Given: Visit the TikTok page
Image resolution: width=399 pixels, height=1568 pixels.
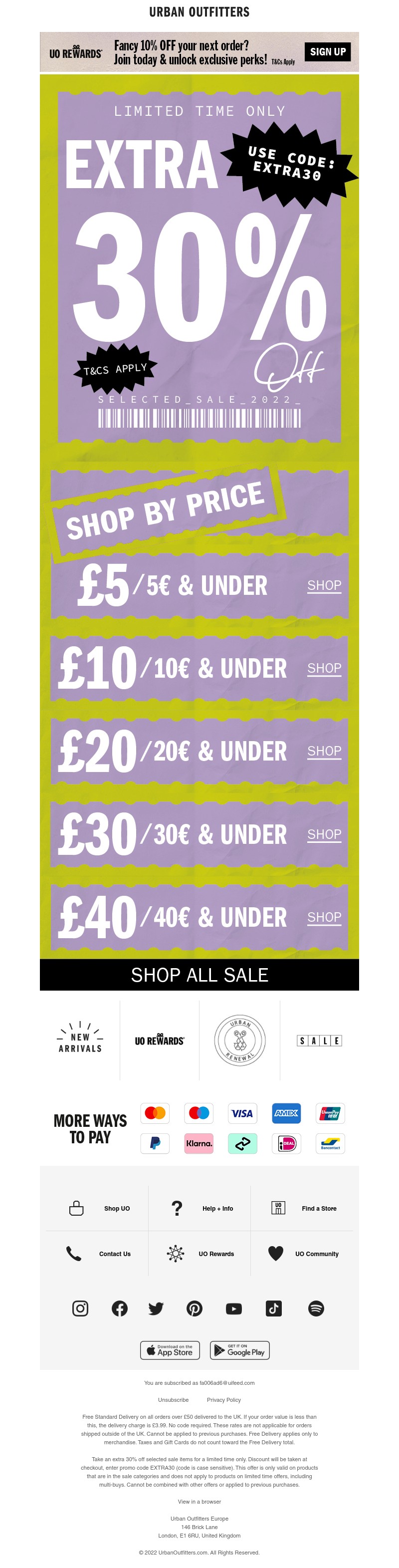Looking at the screenshot, I should [274, 1308].
